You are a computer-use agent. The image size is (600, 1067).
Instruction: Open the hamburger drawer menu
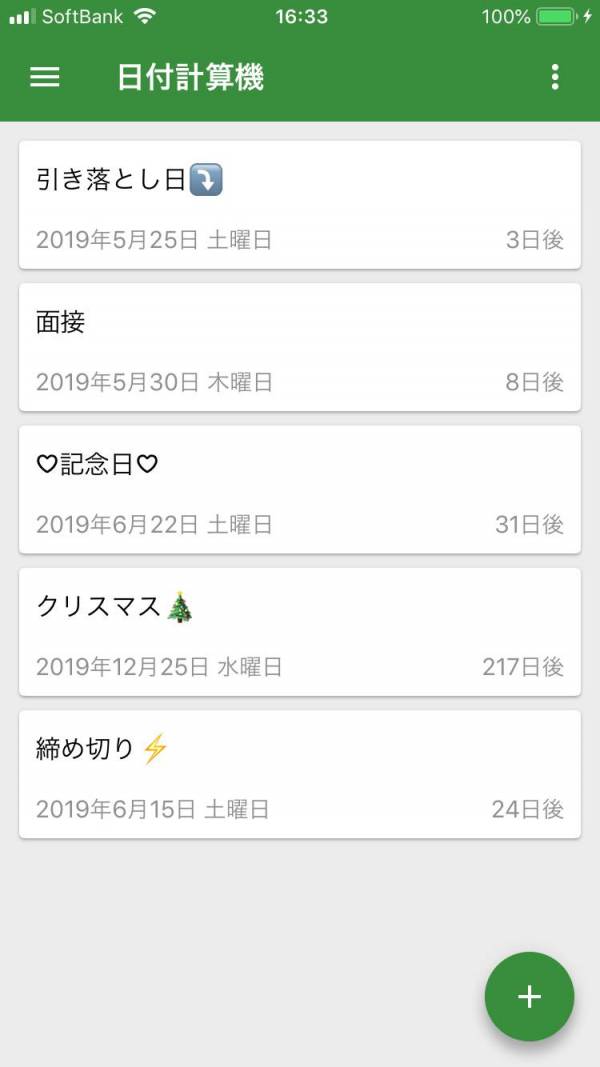(45, 78)
